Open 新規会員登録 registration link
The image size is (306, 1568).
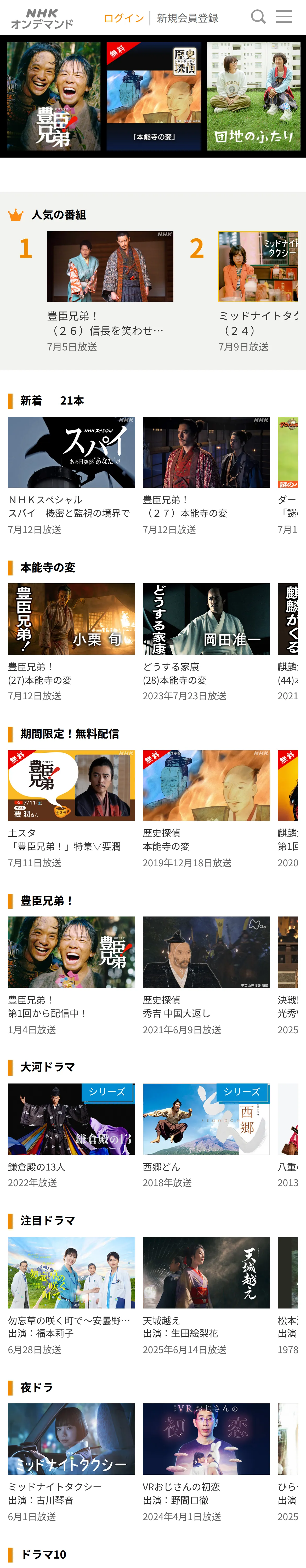(187, 18)
